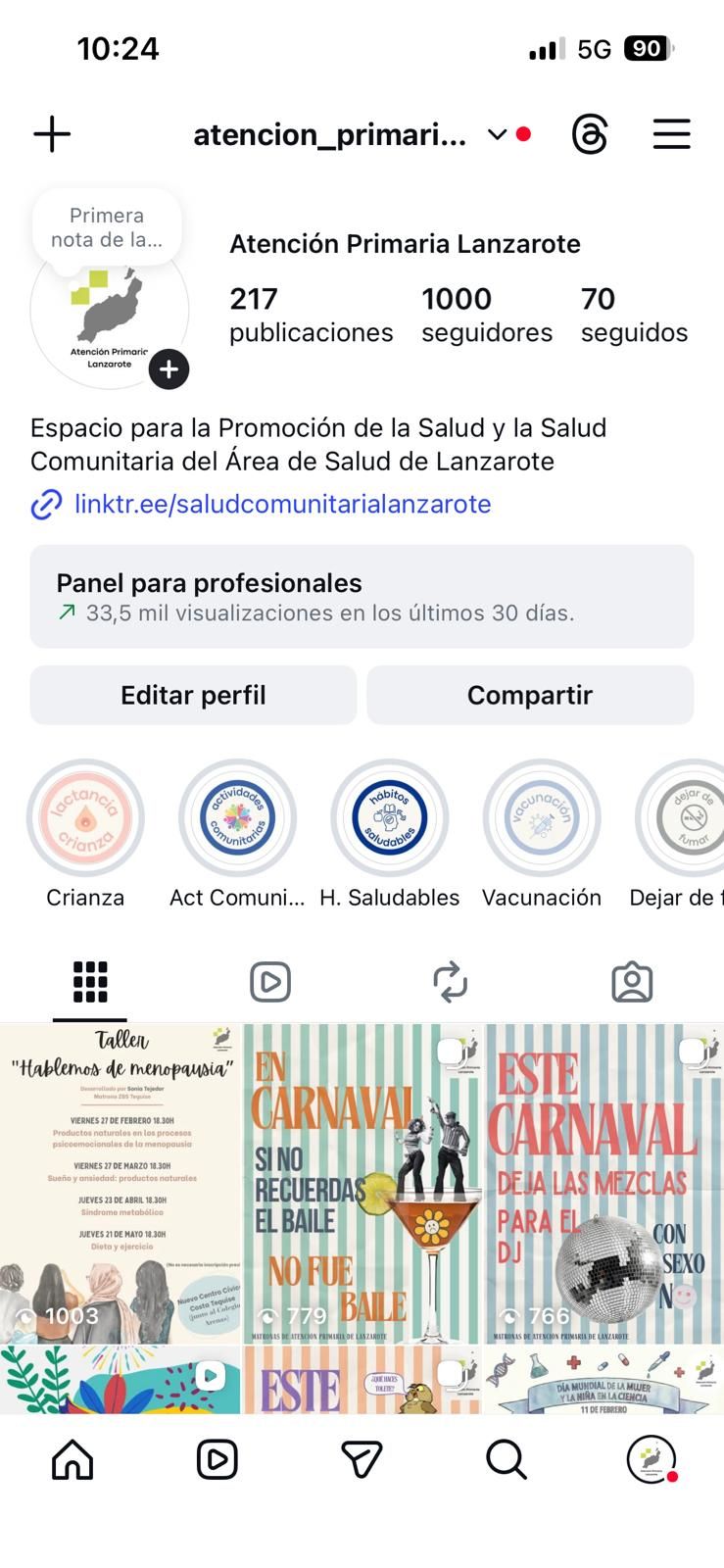This screenshot has width=724, height=1568.
Task: Open the account switcher dropdown beside username
Action: pos(498,134)
